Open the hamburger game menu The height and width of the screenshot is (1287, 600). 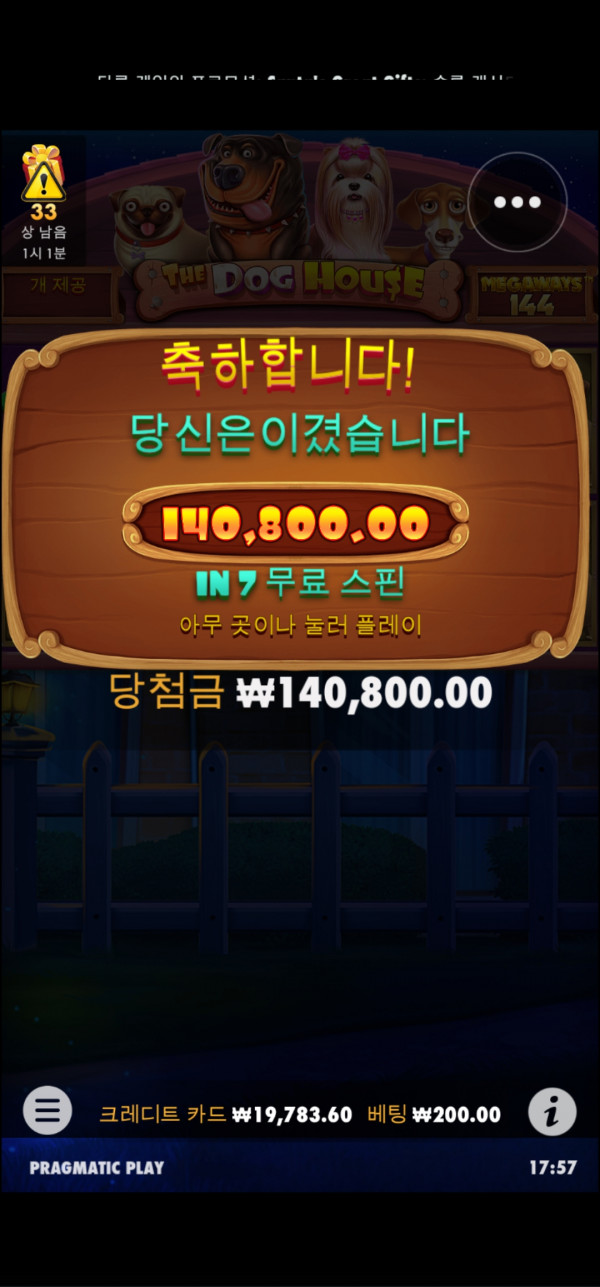pos(47,1110)
